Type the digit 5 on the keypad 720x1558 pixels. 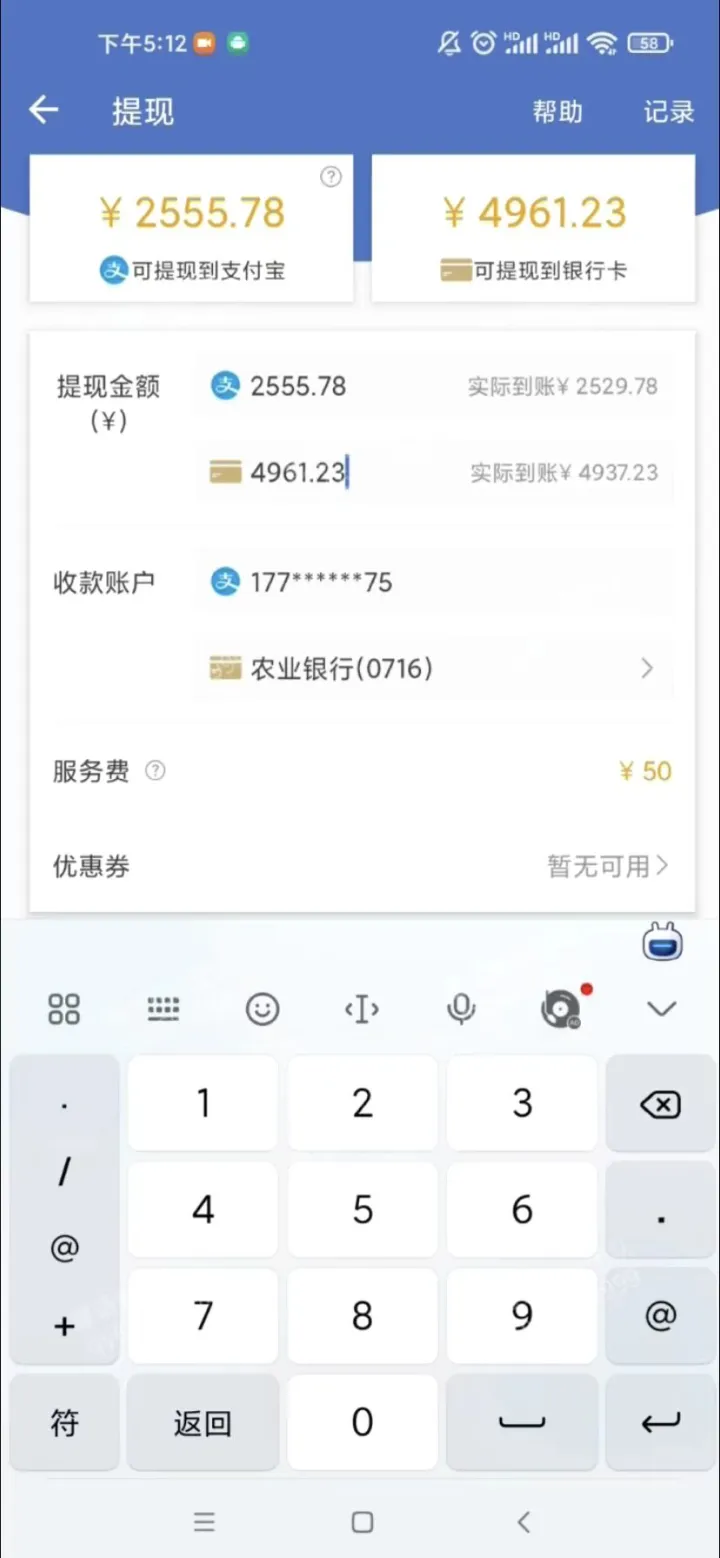coord(363,1210)
